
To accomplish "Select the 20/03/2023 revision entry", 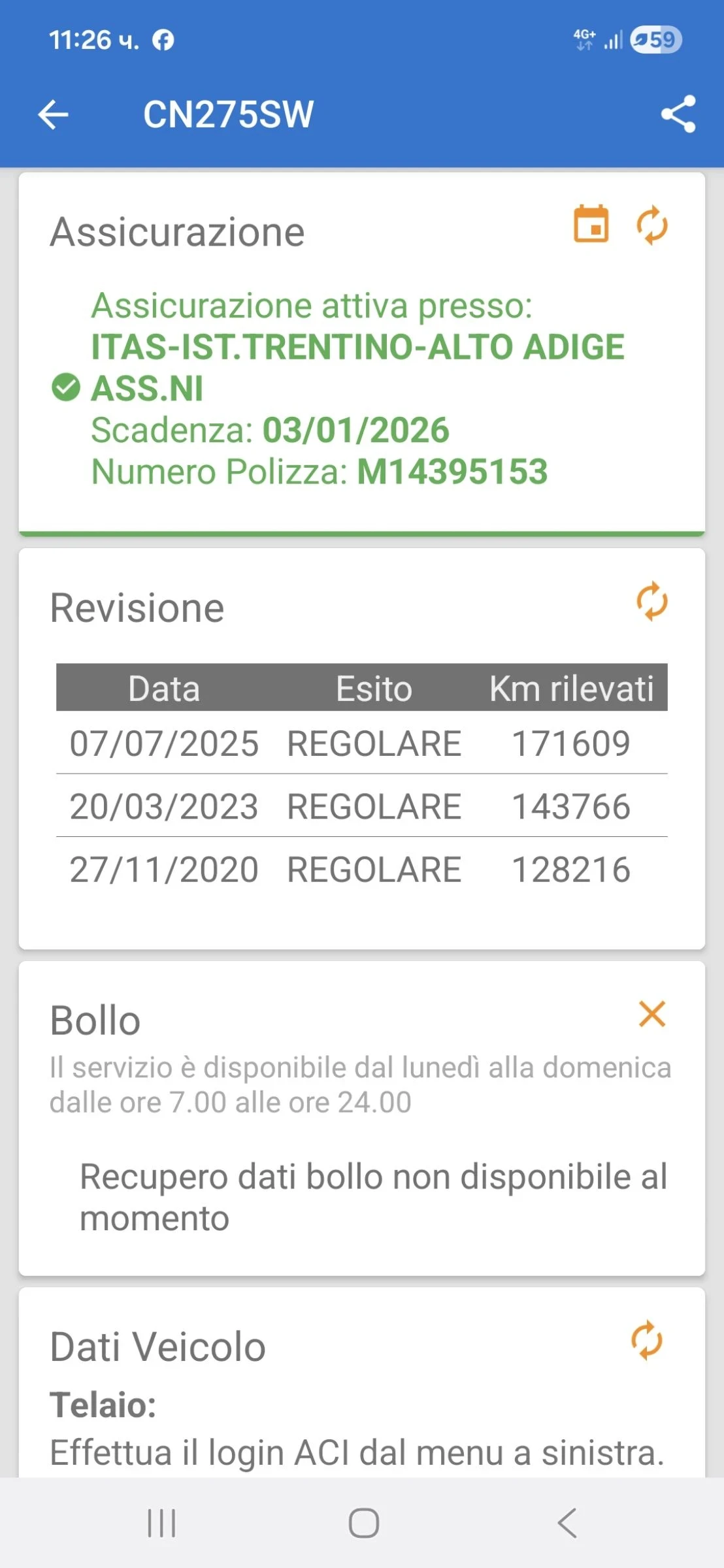I will [x=361, y=805].
